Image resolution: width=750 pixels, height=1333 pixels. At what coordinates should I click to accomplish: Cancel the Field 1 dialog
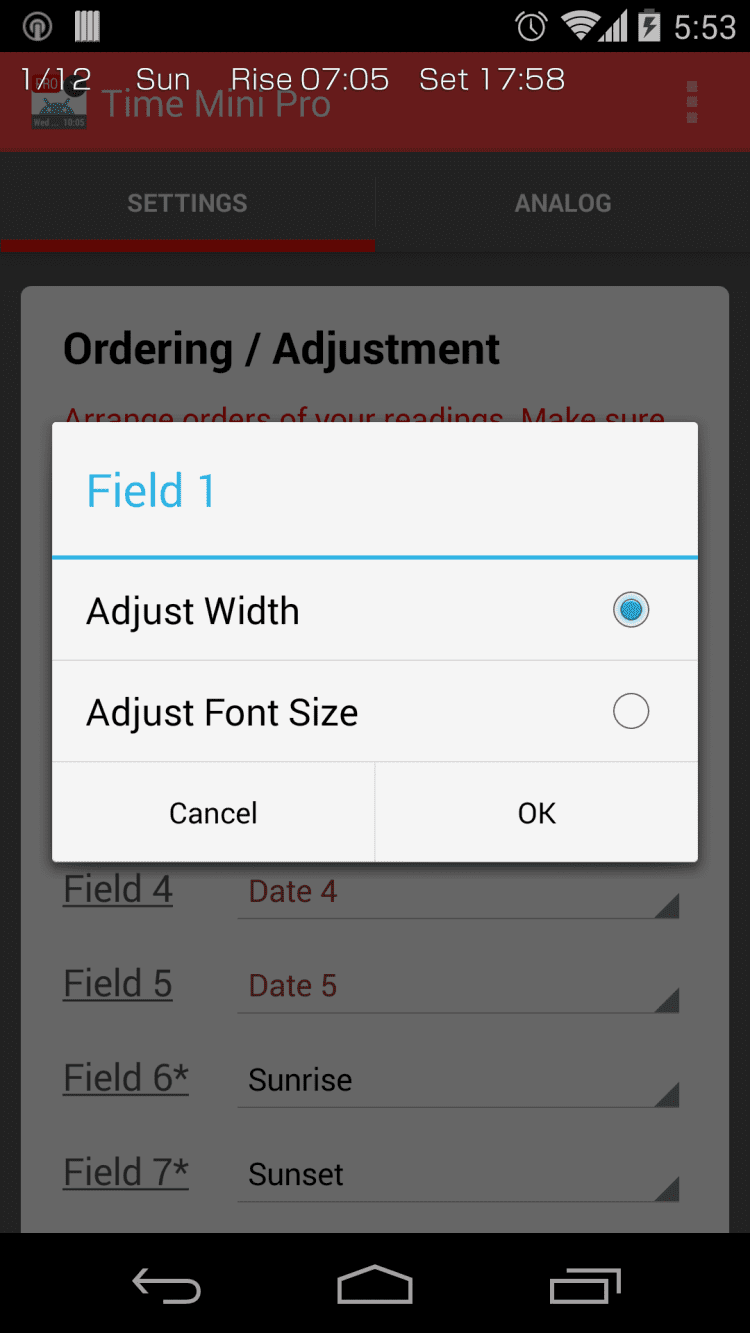click(213, 813)
